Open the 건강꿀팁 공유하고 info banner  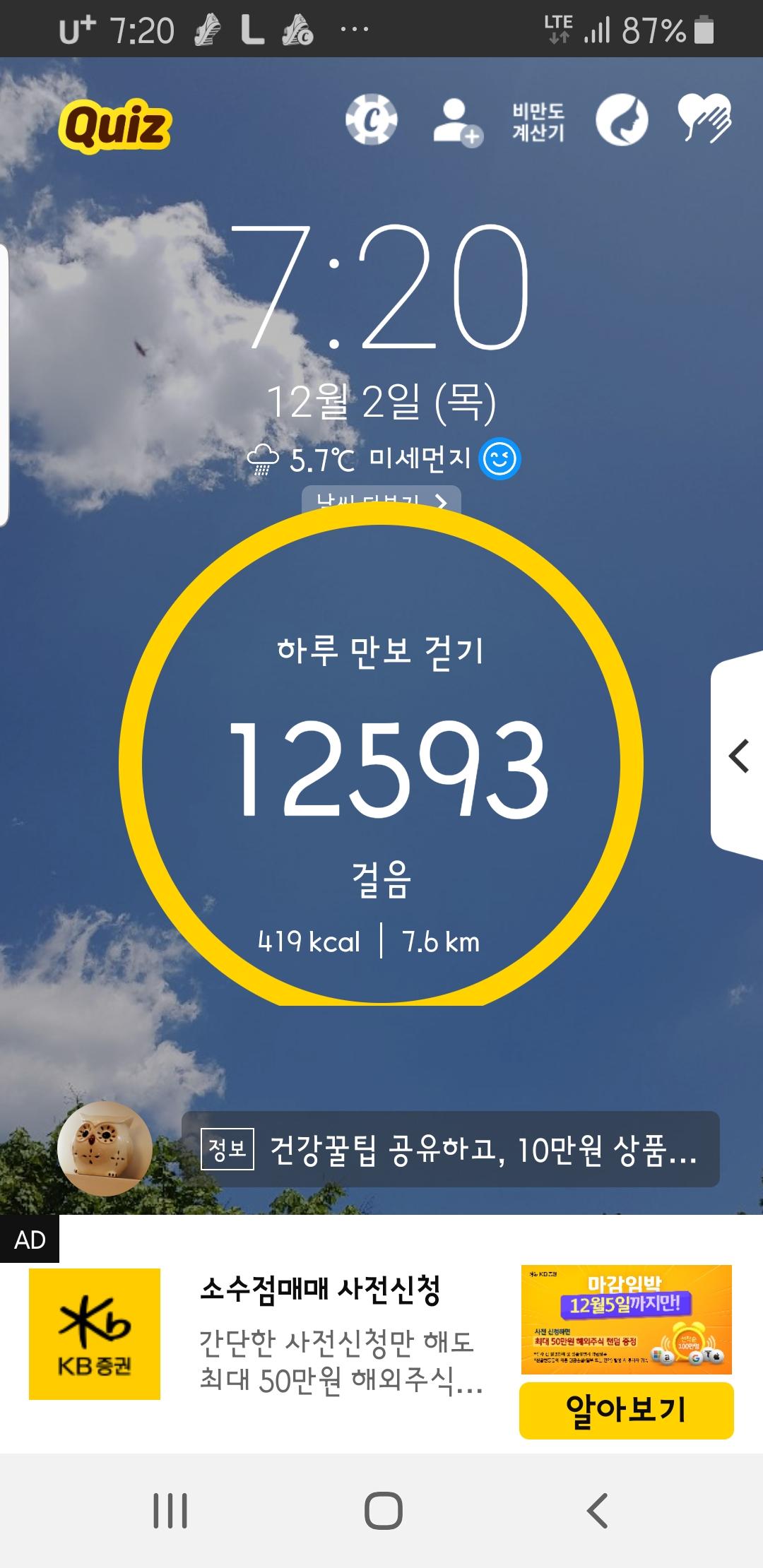(x=451, y=1149)
